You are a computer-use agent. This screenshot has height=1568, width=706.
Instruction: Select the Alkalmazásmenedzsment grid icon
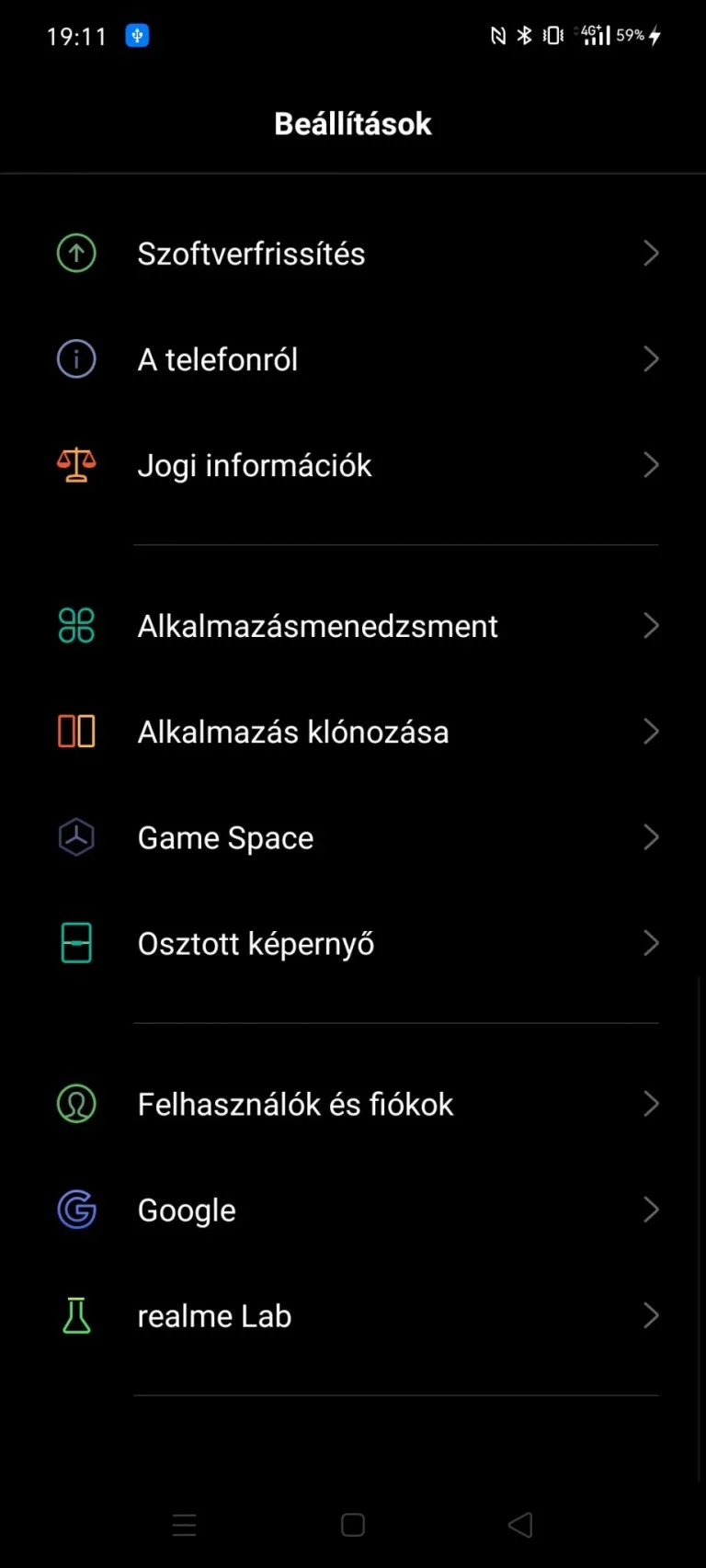point(75,625)
